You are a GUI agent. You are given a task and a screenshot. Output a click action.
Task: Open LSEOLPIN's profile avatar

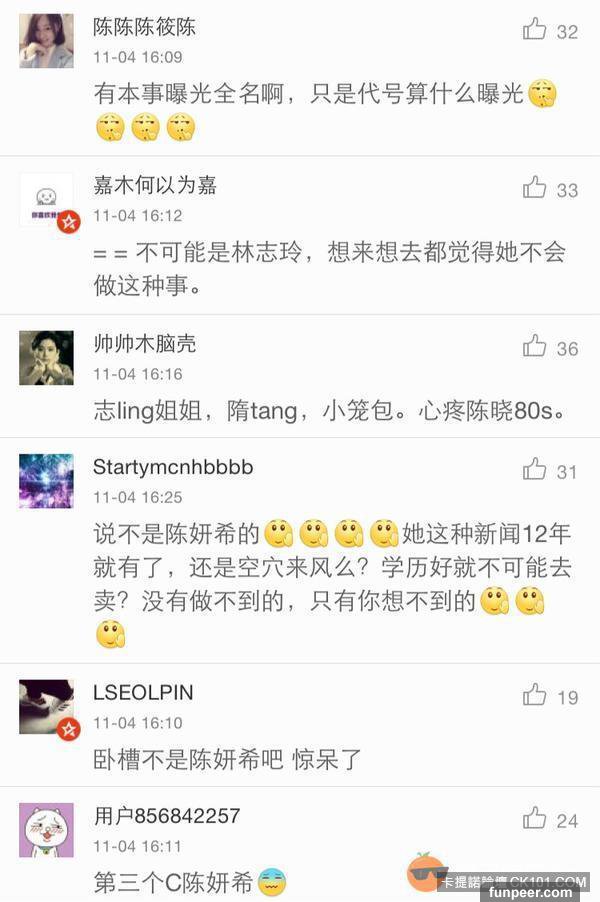(46, 706)
